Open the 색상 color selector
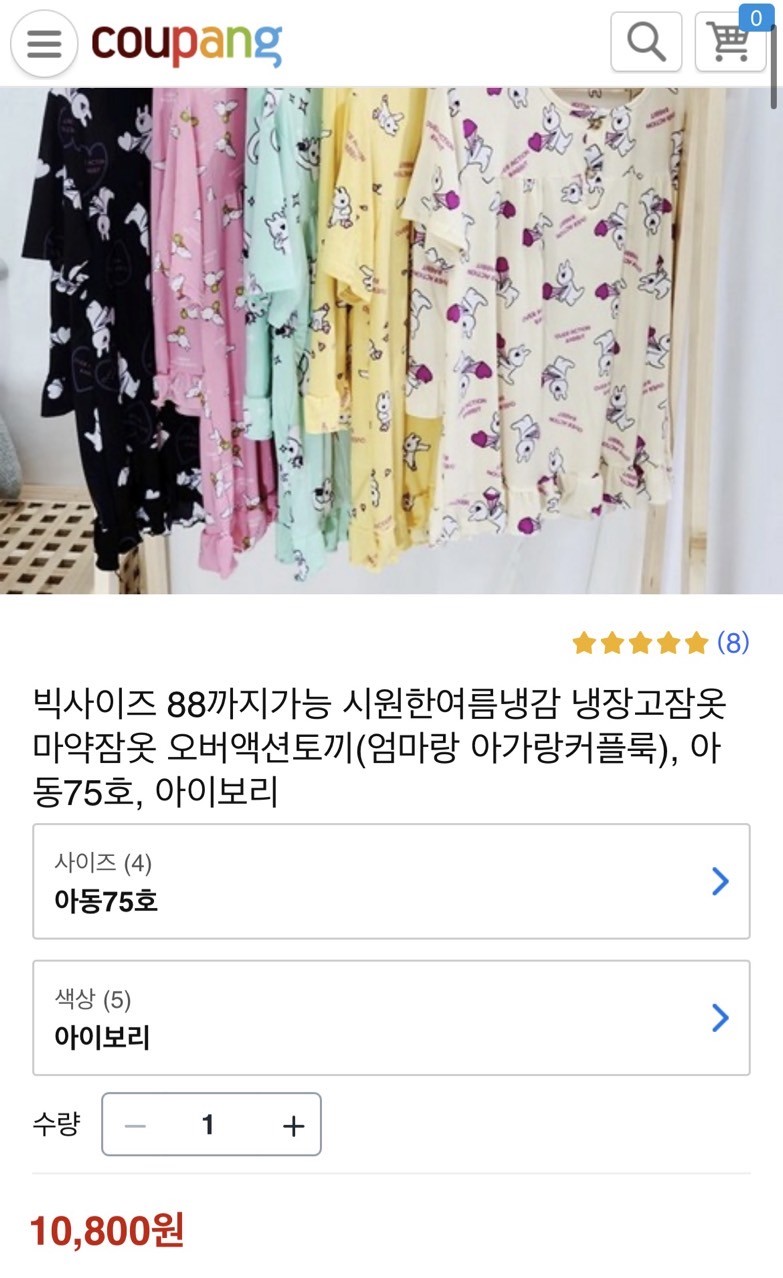The height and width of the screenshot is (1278, 783). click(x=391, y=1018)
